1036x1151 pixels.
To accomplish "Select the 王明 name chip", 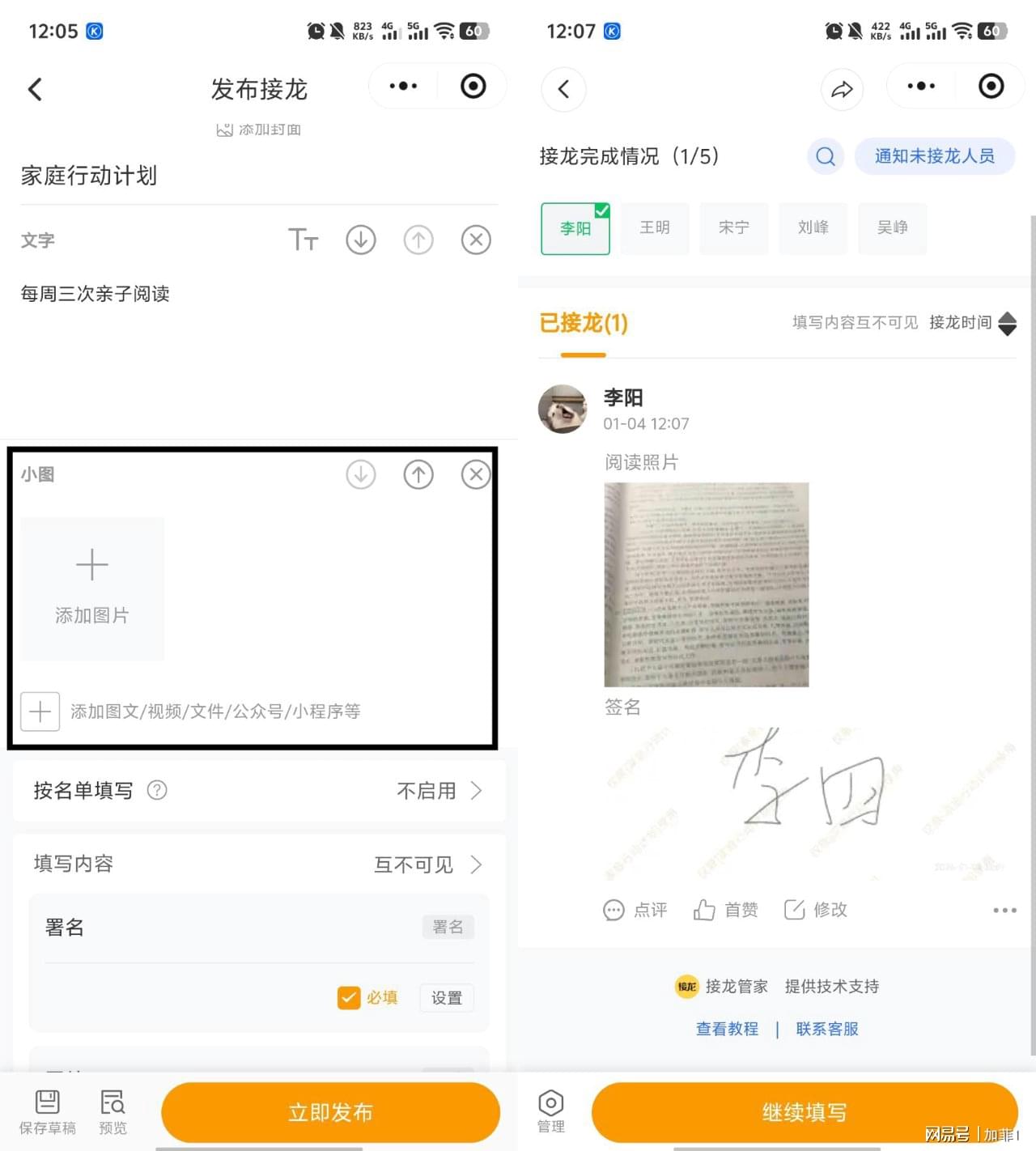I will [655, 227].
